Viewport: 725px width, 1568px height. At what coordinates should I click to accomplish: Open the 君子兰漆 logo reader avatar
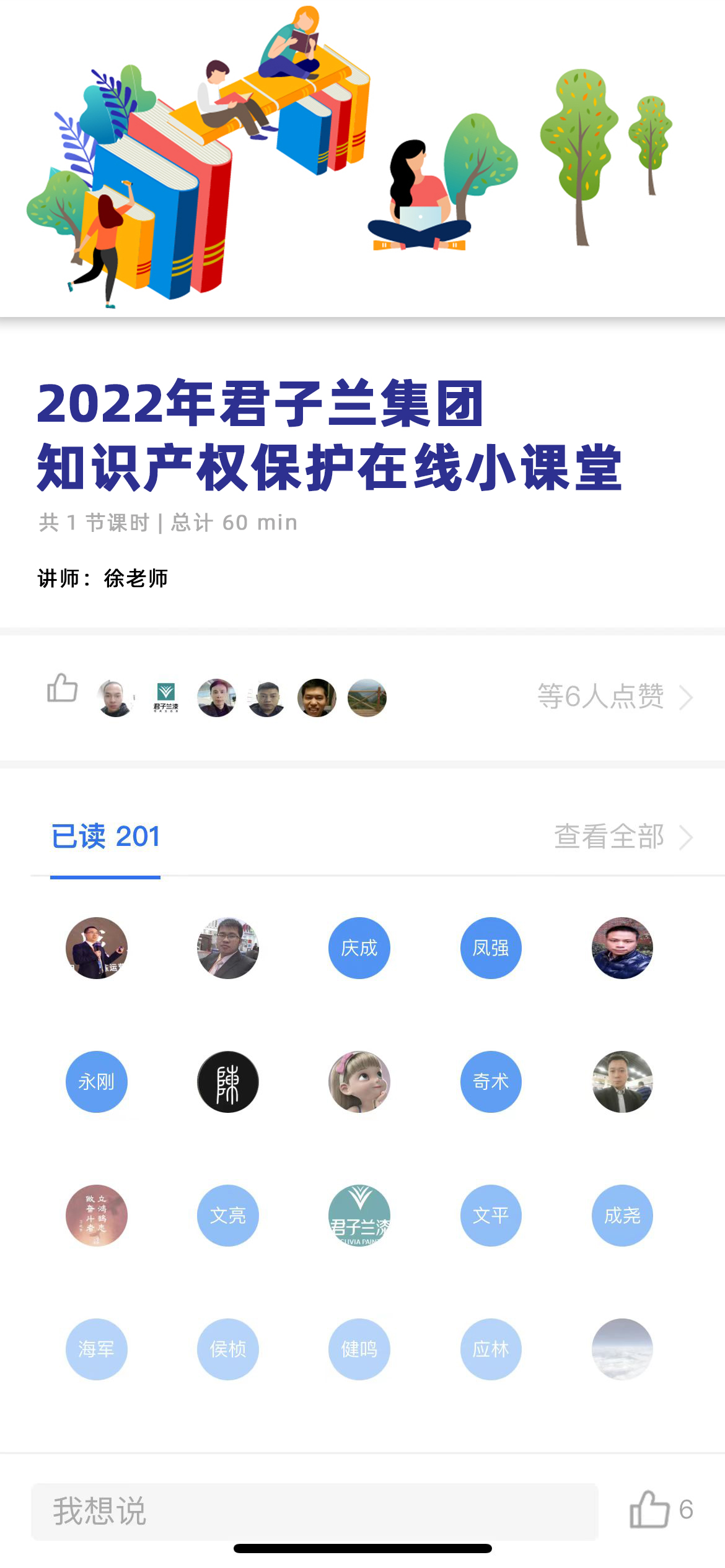(x=359, y=1216)
